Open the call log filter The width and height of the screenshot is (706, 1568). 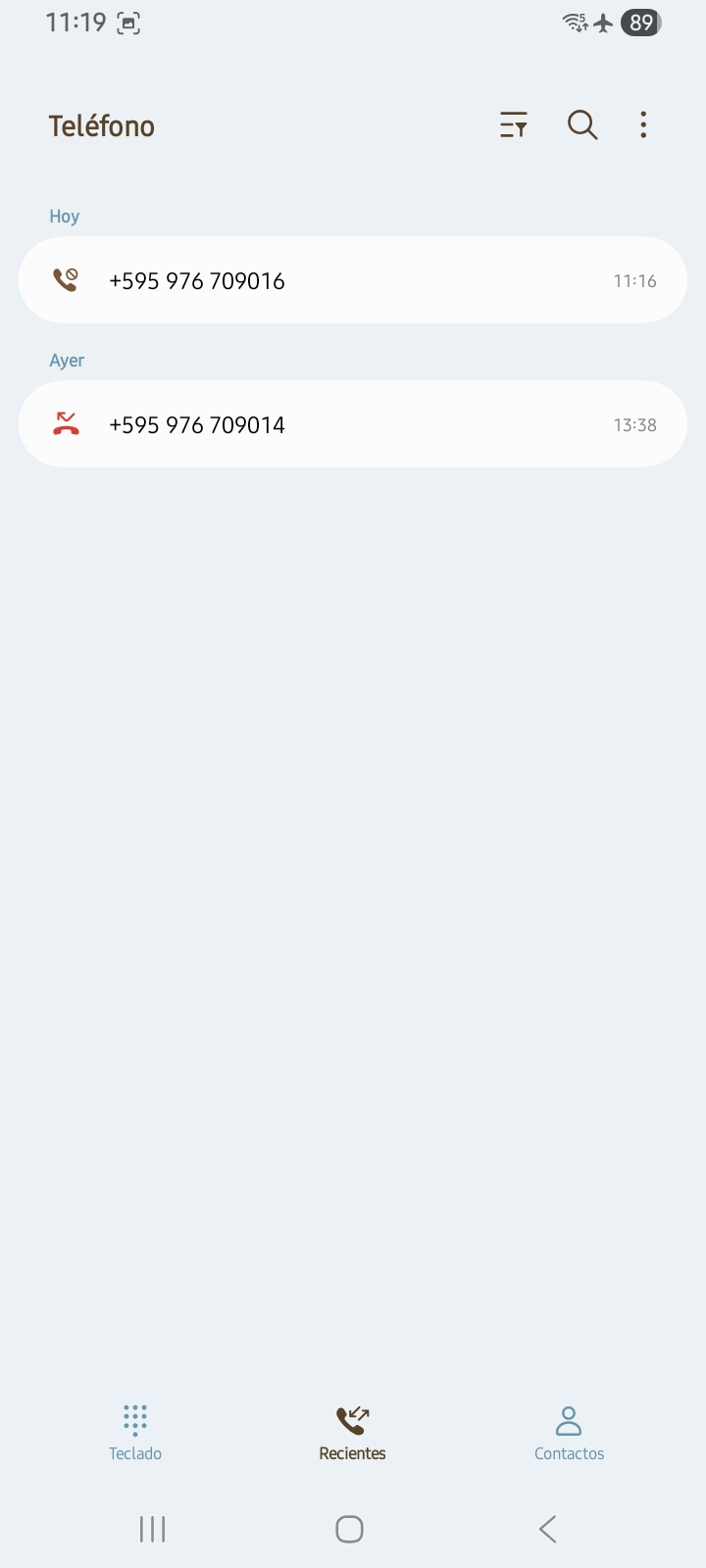coord(514,125)
